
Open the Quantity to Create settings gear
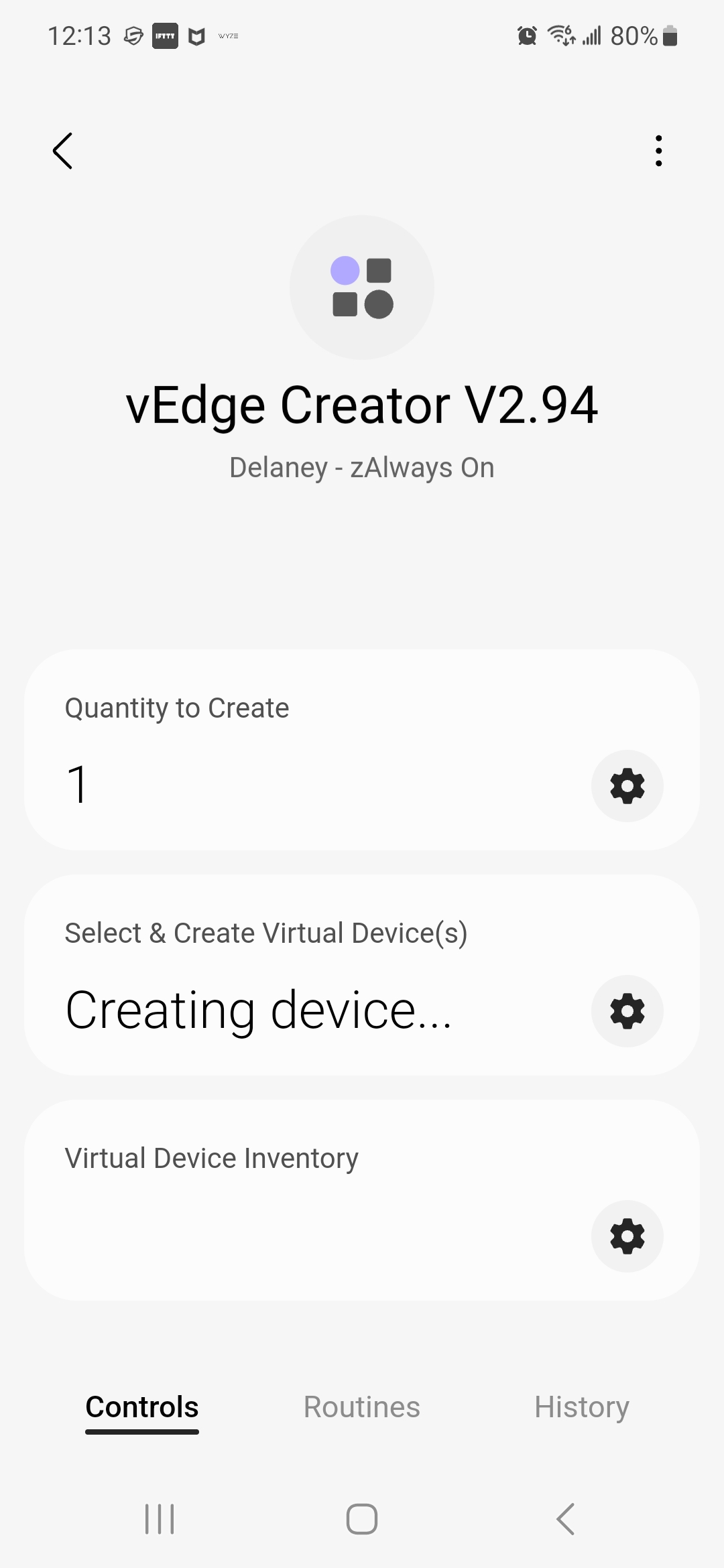[627, 786]
